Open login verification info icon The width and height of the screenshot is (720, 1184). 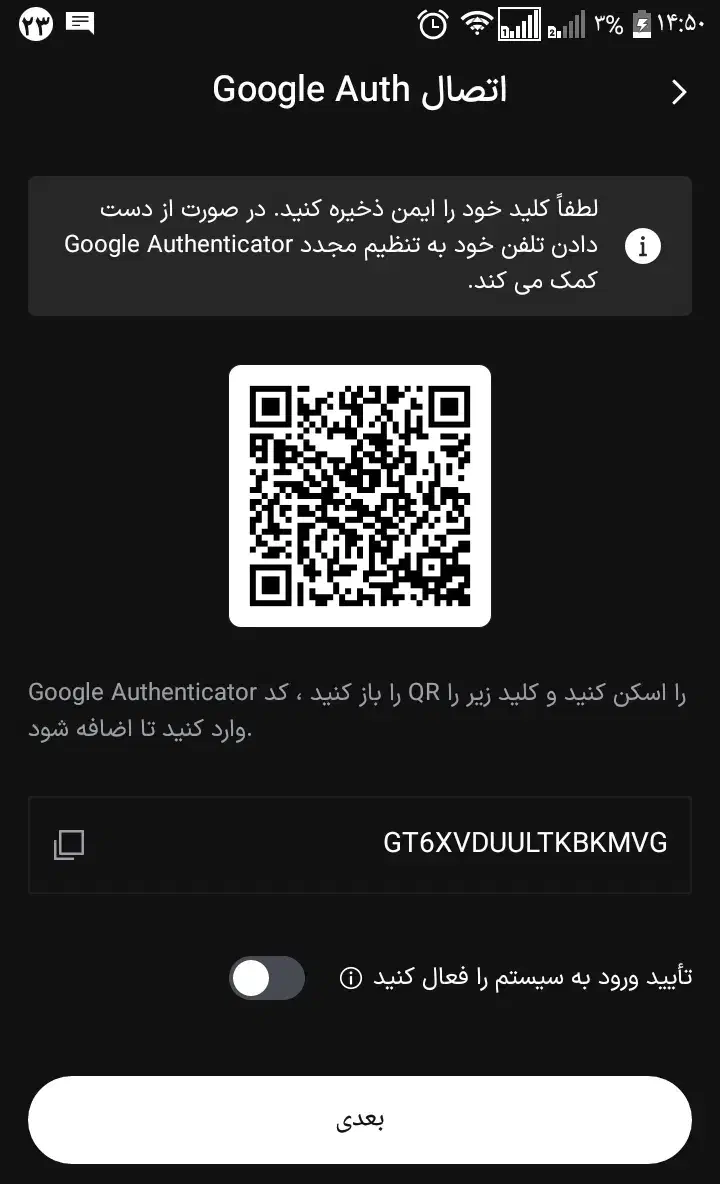351,978
